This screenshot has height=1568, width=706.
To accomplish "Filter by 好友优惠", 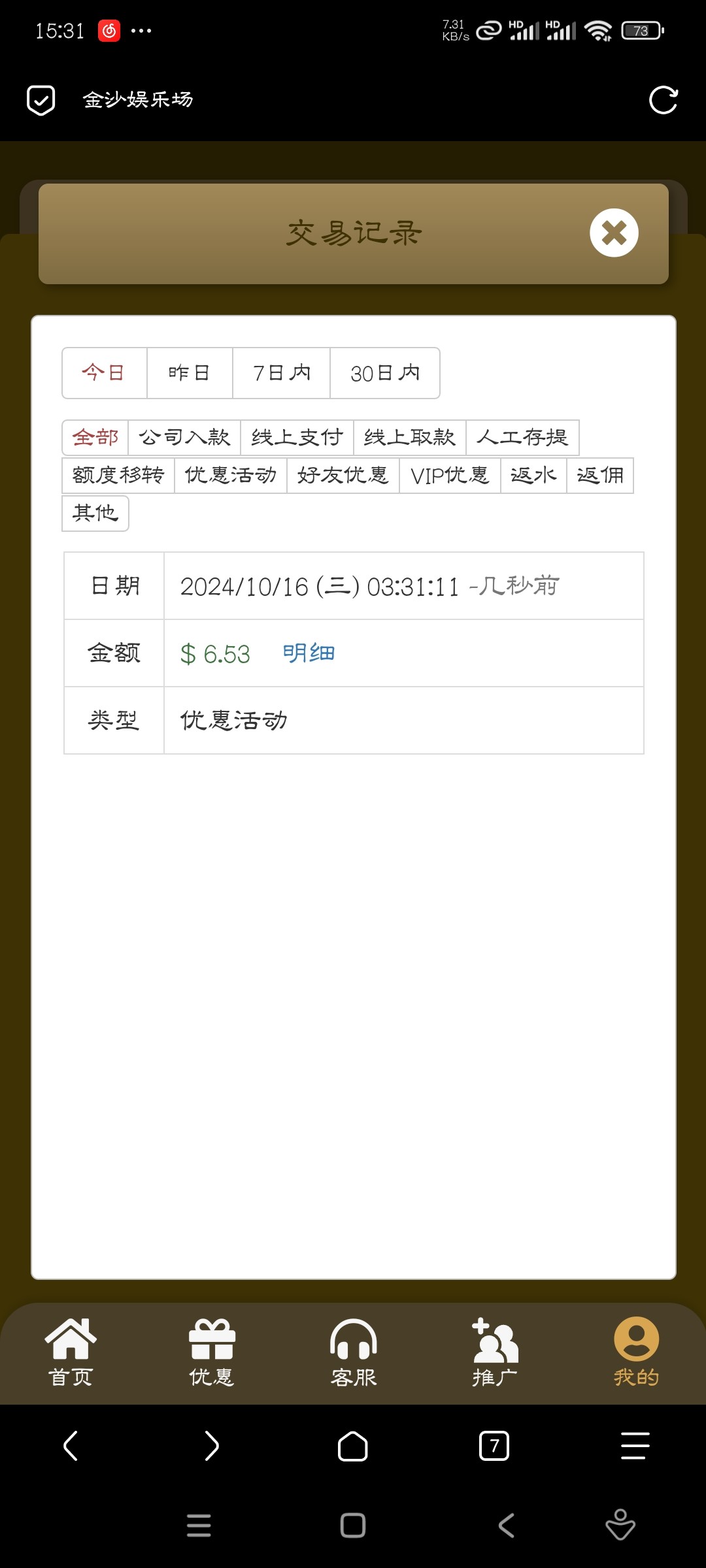I will (x=343, y=475).
